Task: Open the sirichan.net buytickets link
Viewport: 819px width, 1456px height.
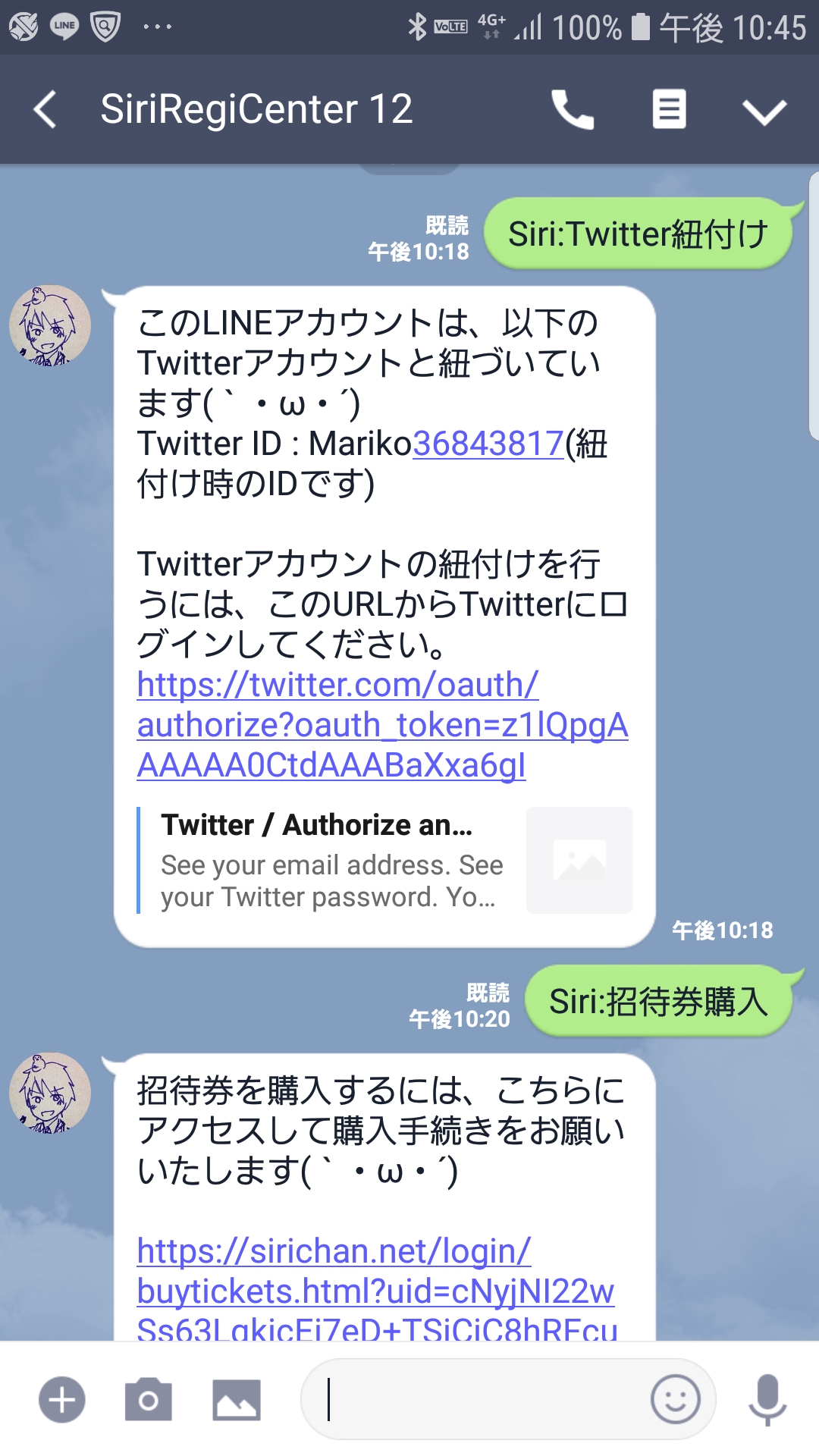Action: 375,1290
